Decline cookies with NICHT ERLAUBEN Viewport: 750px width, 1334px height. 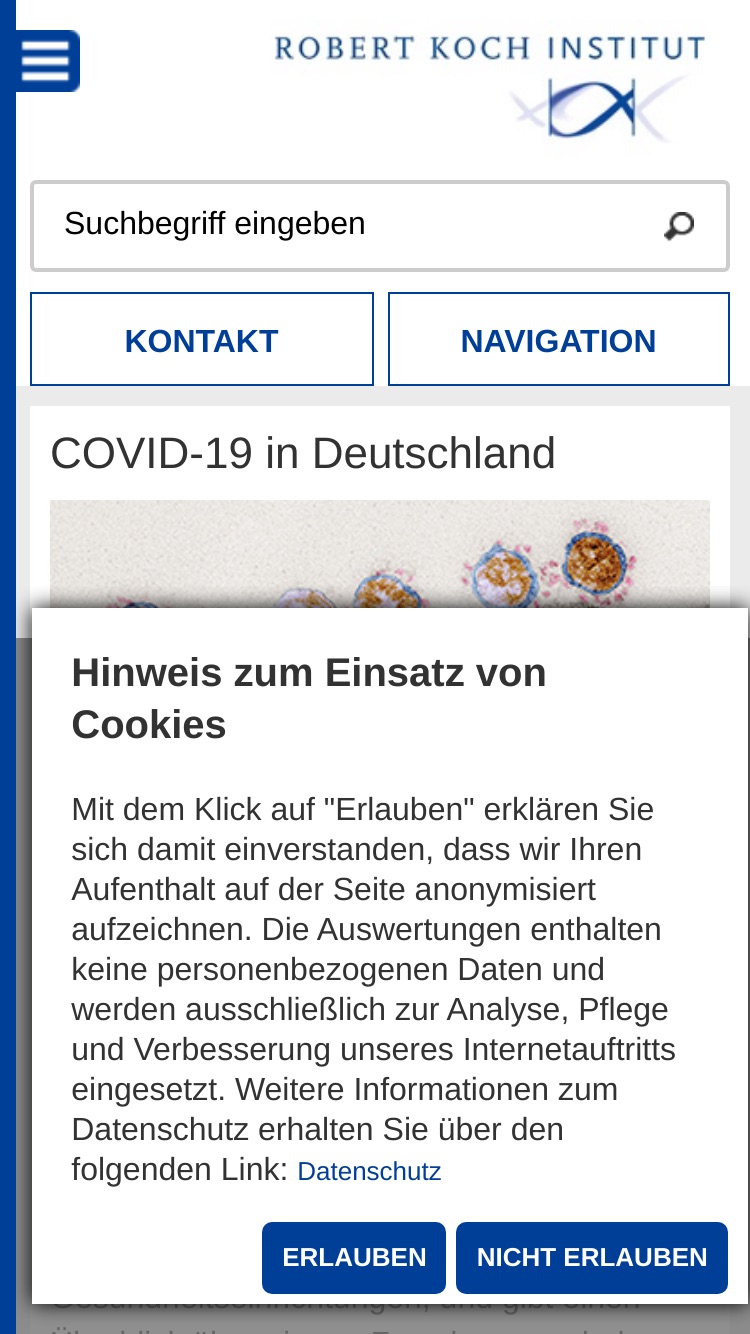point(592,1257)
